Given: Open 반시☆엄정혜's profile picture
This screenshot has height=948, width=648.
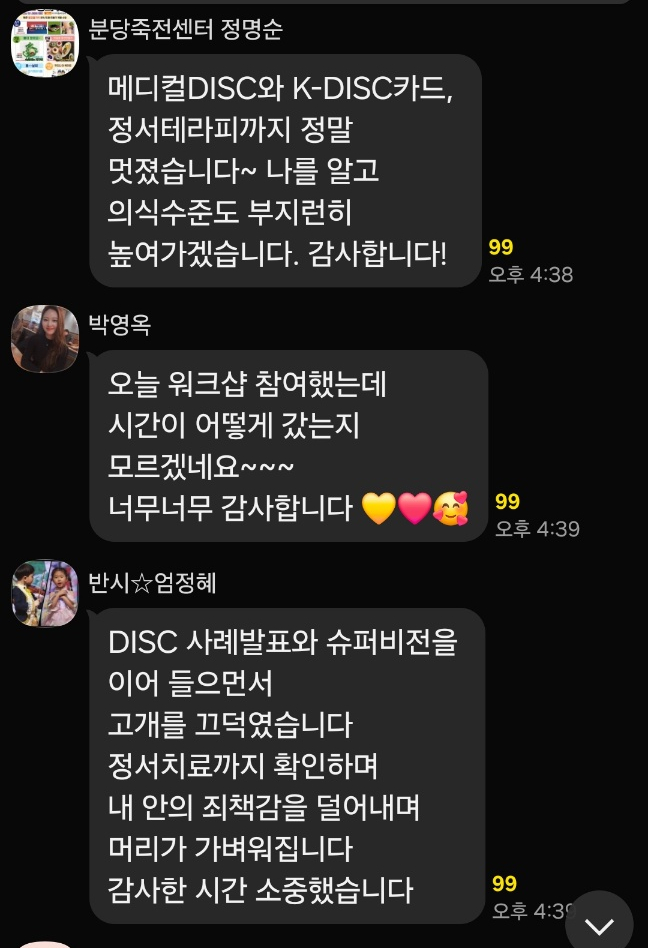Looking at the screenshot, I should click(44, 594).
